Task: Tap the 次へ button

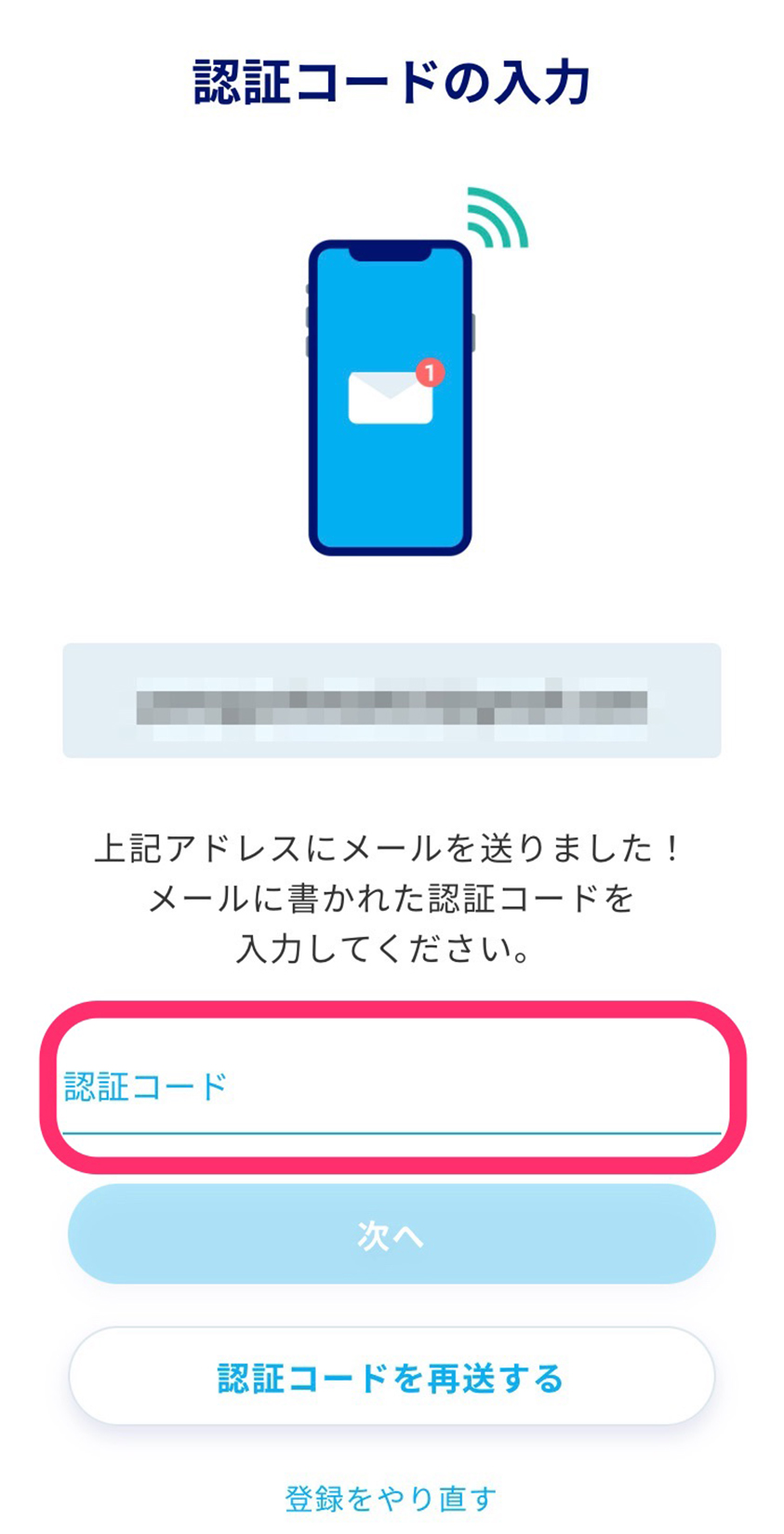Action: 391,1234
